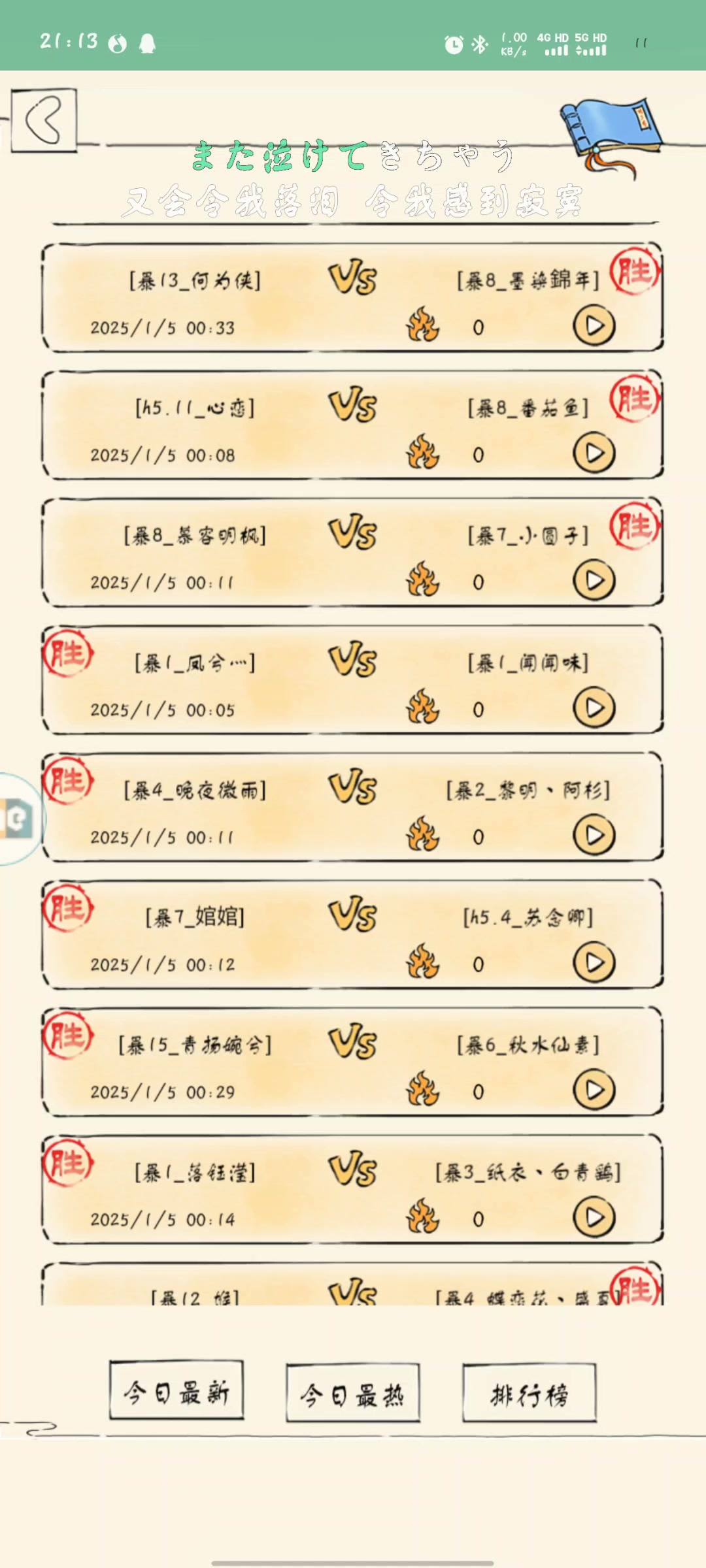
Task: Play replay of 暴4_晚夜微雨 vs 暴2_黎明、阿杉
Action: 594,836
